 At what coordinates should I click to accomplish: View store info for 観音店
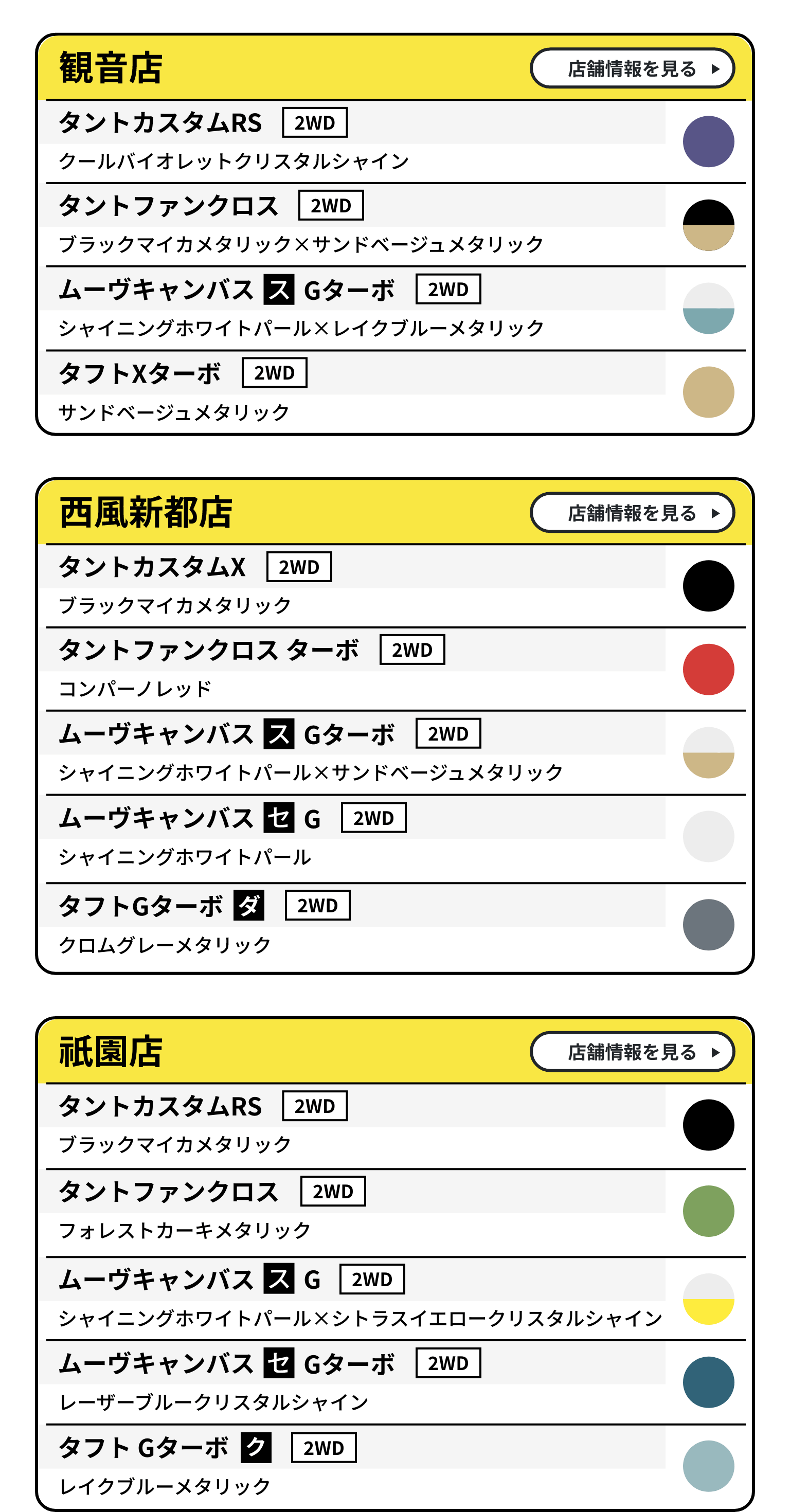click(x=632, y=69)
